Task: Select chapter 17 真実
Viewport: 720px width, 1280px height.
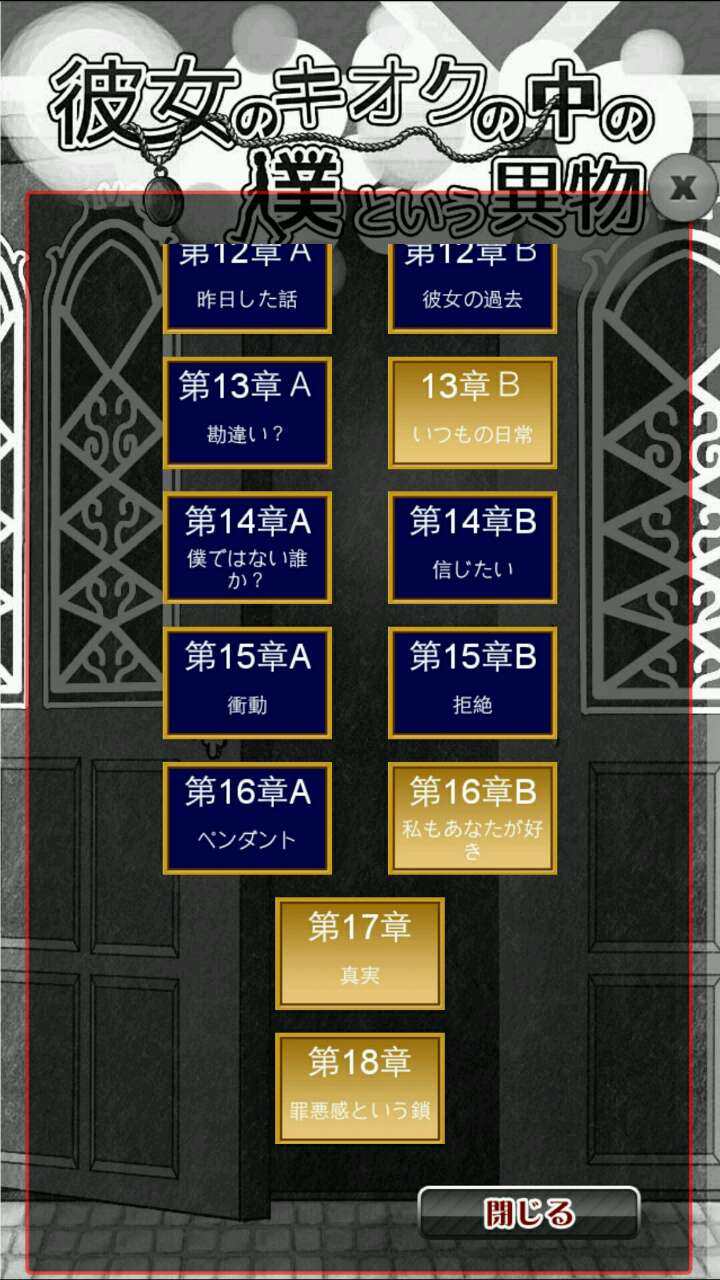Action: pyautogui.click(x=359, y=953)
